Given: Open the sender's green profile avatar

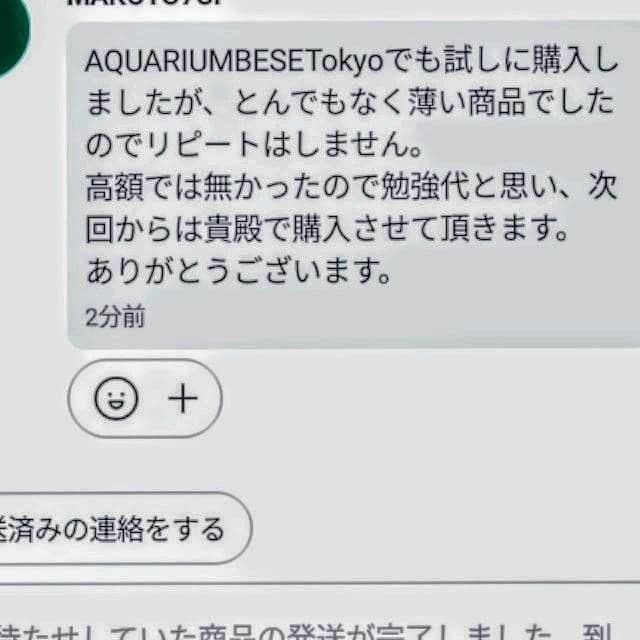Looking at the screenshot, I should coord(10,35).
